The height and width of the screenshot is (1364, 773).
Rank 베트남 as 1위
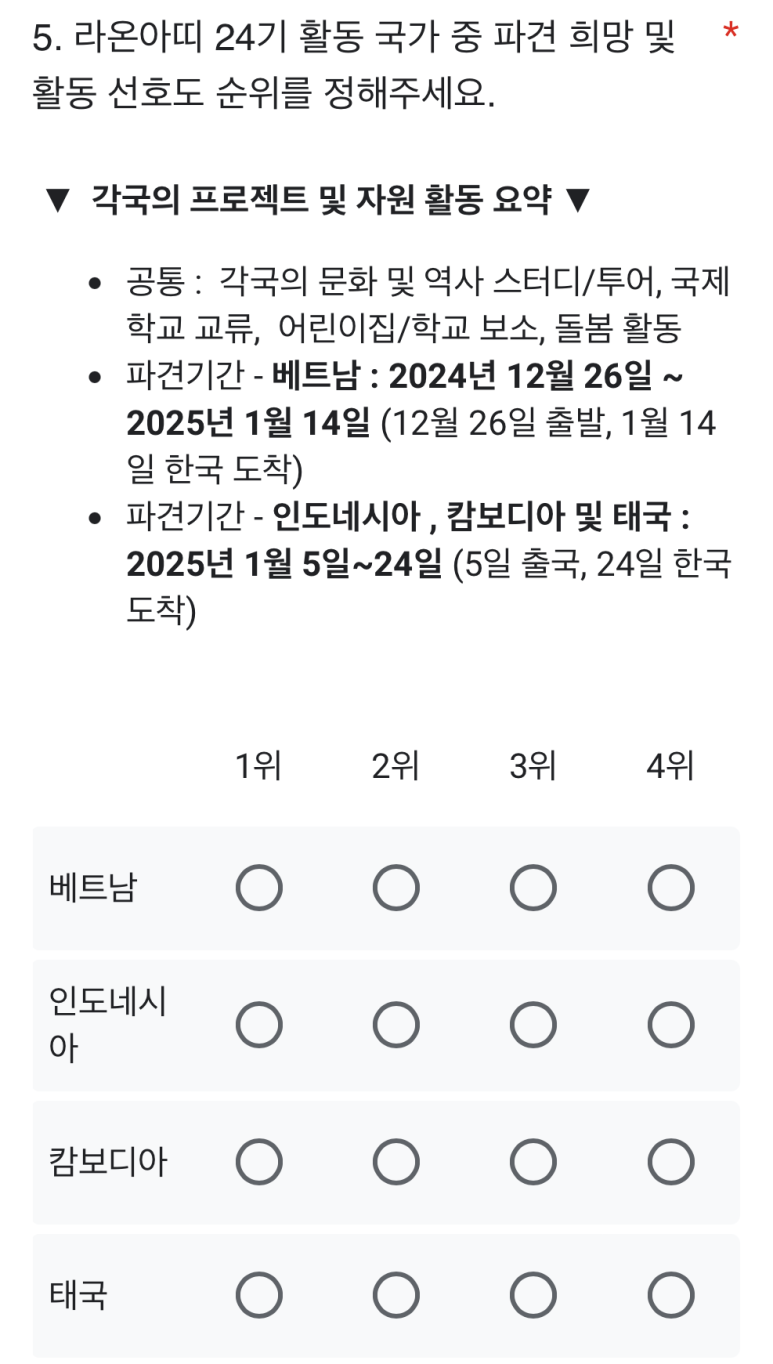coord(259,888)
